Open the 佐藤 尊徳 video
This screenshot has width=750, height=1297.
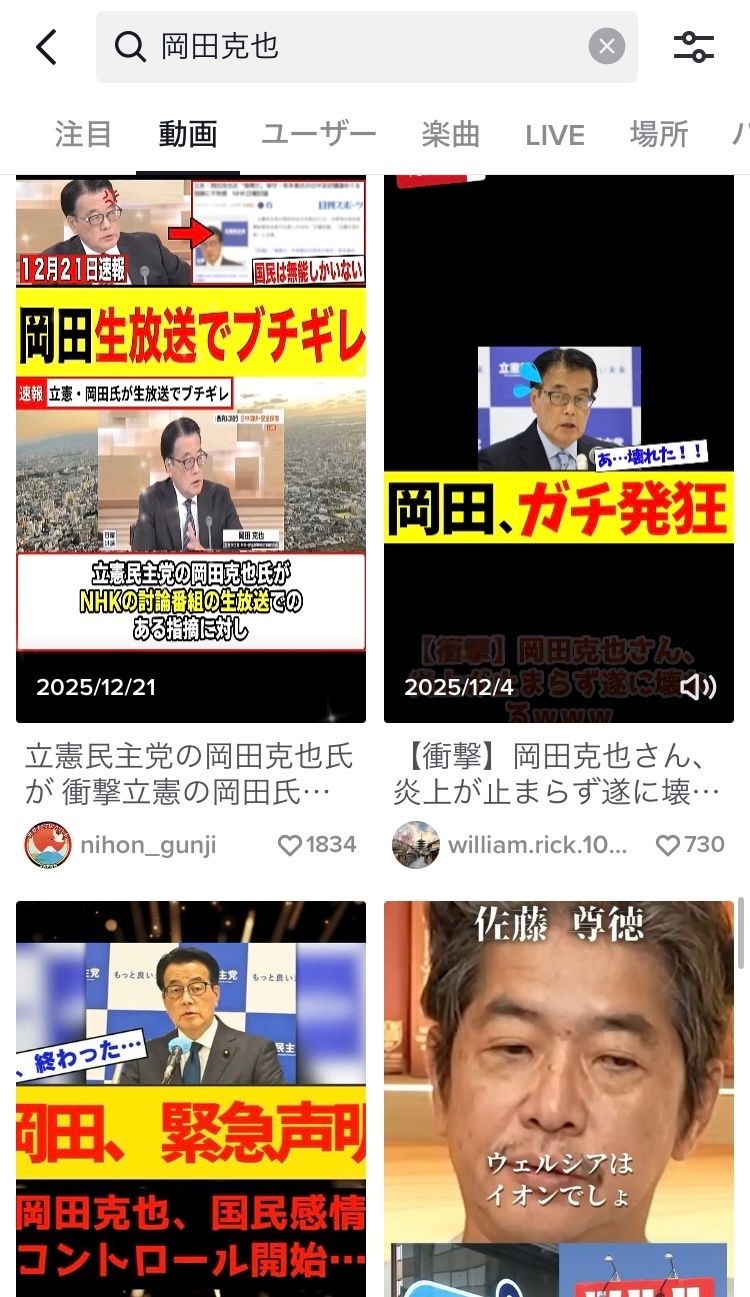click(559, 1098)
